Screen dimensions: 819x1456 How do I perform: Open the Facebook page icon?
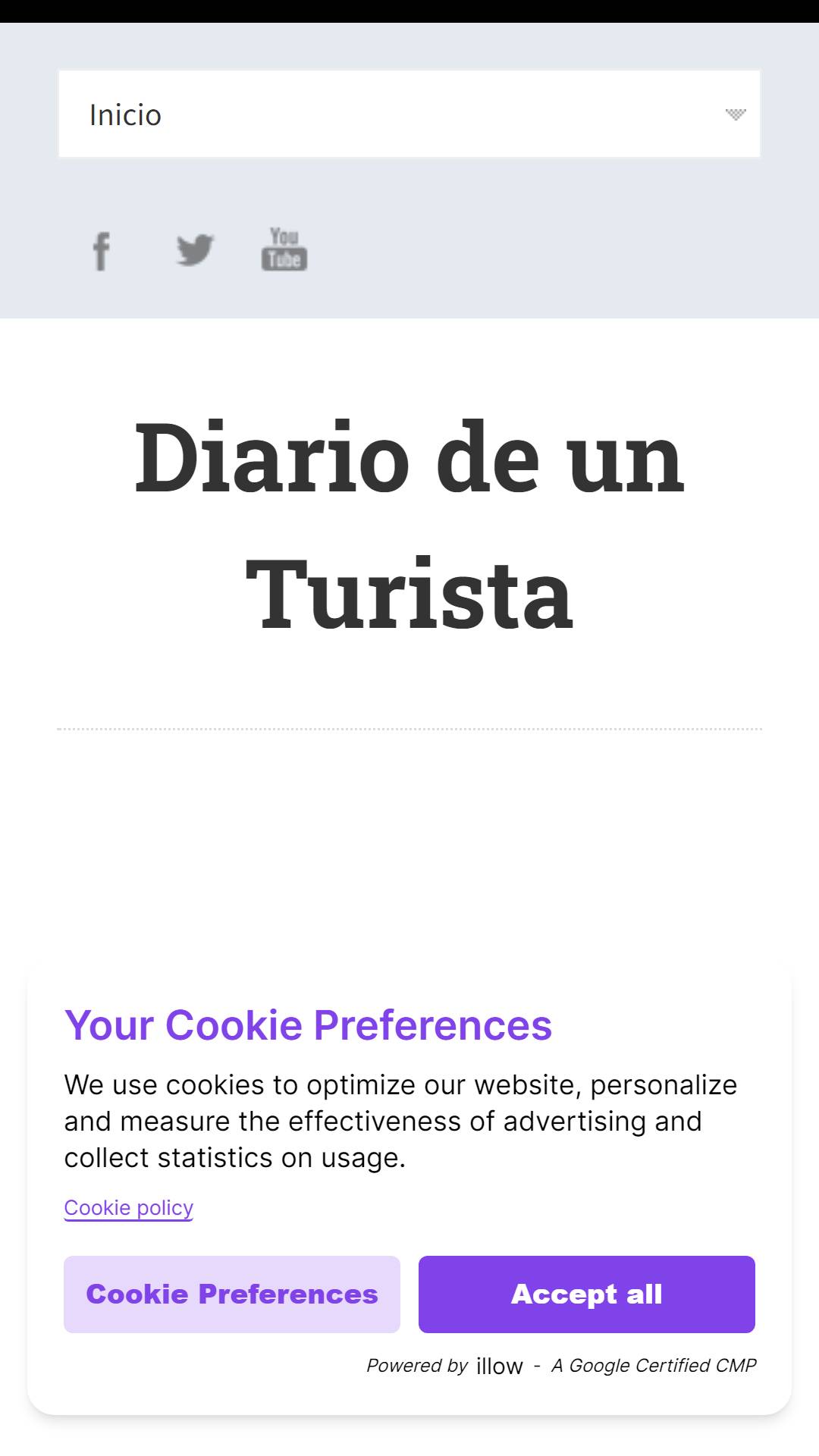point(102,251)
